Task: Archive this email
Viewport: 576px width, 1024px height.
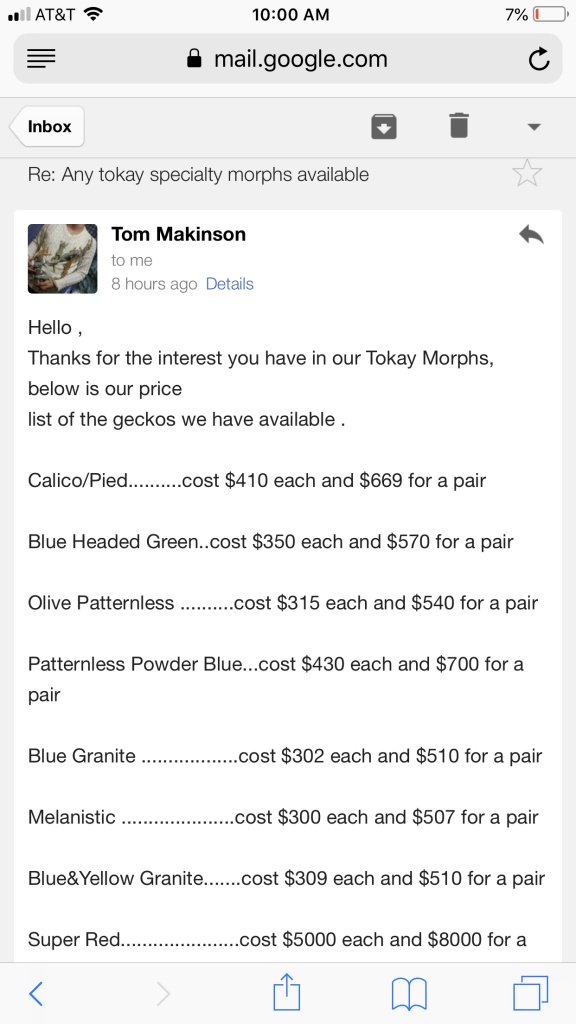Action: coord(384,126)
